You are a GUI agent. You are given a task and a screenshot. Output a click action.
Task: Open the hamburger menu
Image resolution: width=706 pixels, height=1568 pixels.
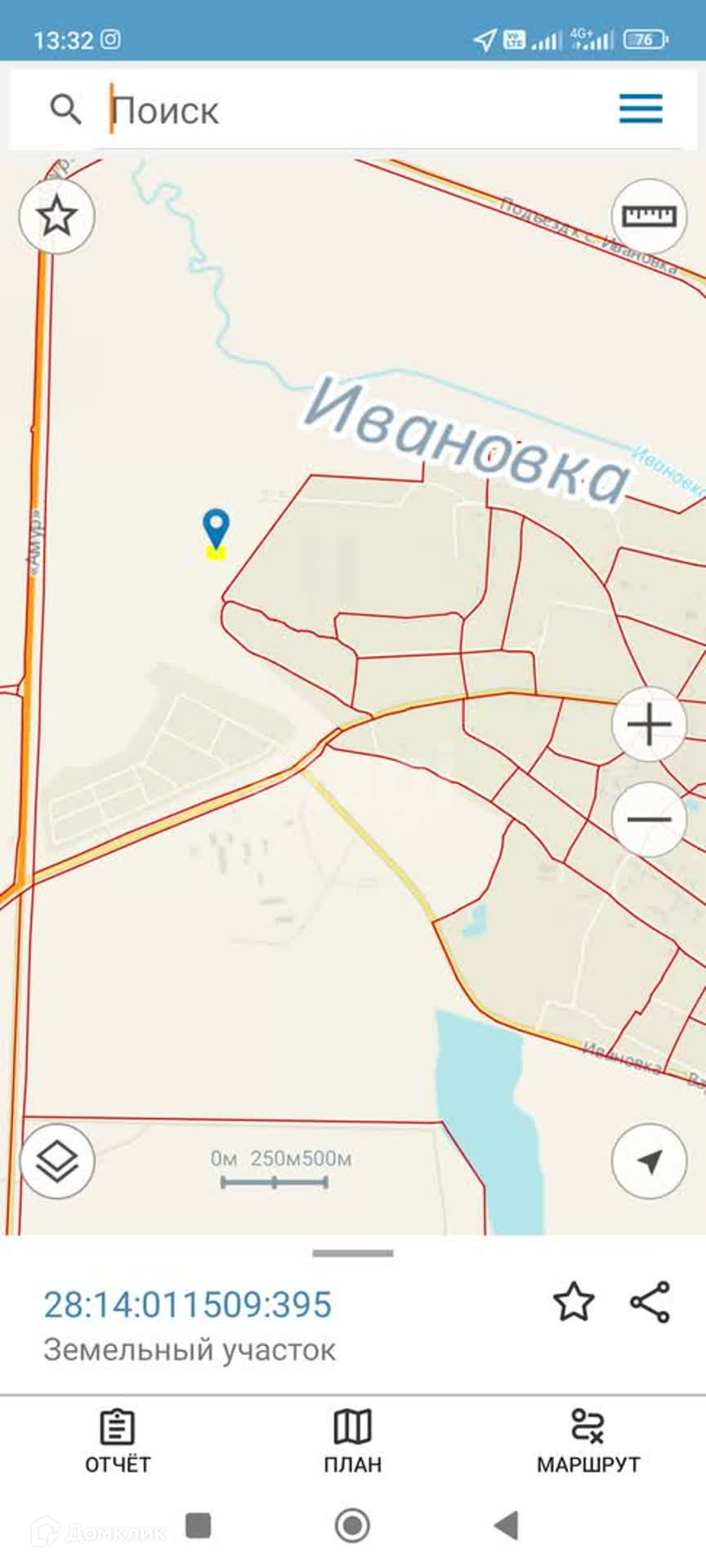click(x=641, y=109)
